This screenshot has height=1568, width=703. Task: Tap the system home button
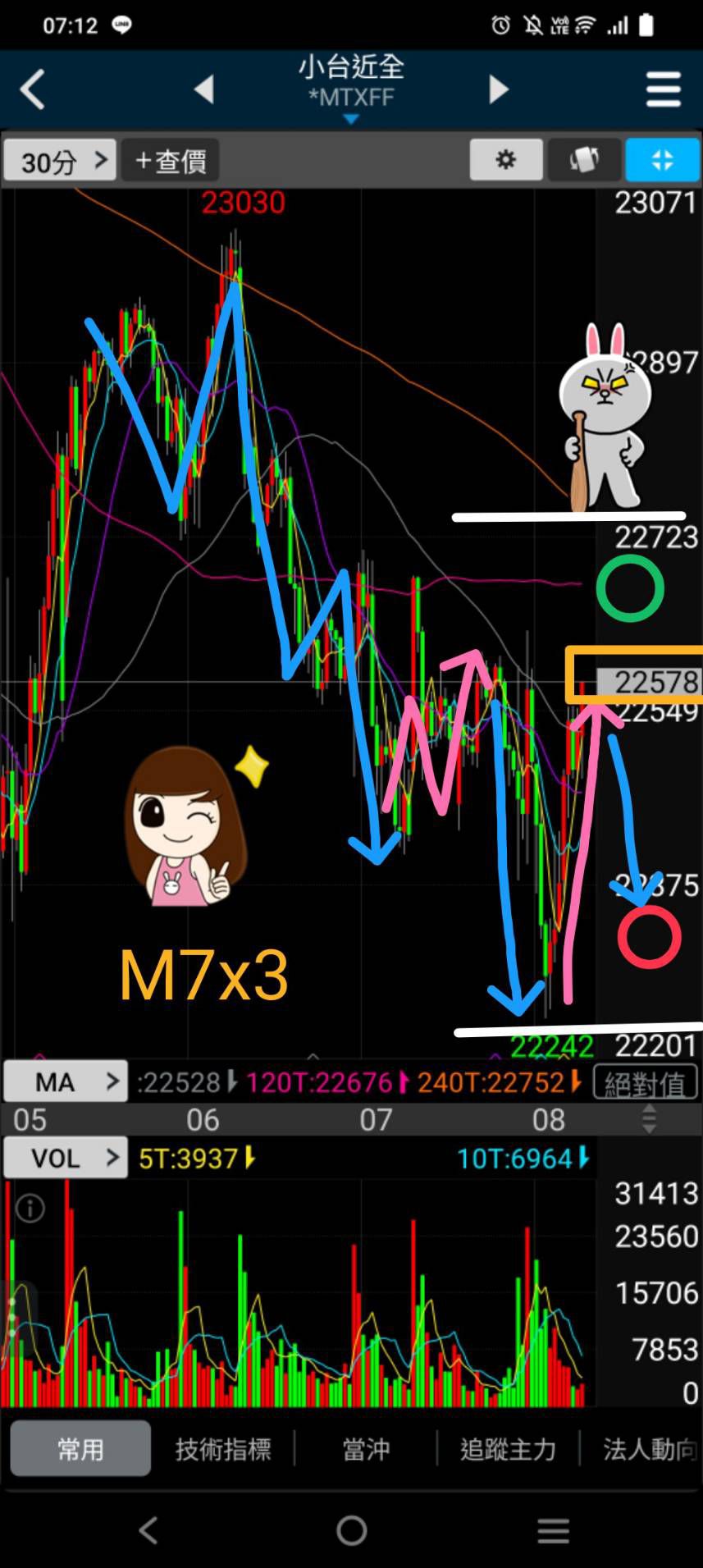pyautogui.click(x=351, y=1530)
